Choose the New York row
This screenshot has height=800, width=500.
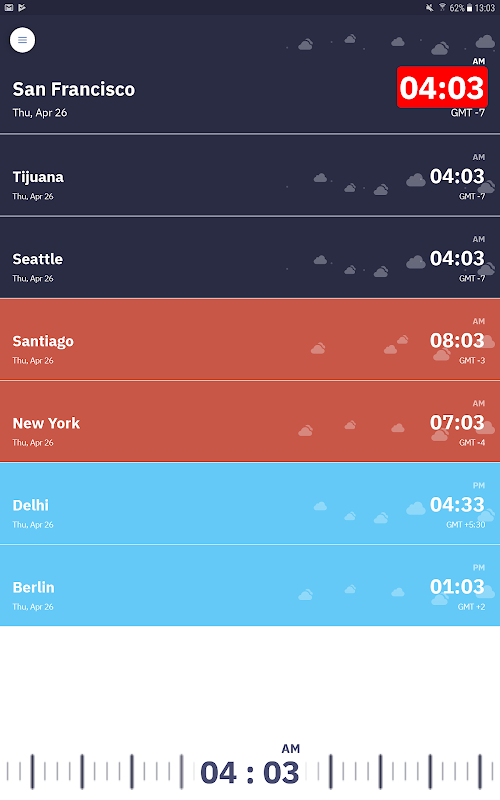pos(250,422)
